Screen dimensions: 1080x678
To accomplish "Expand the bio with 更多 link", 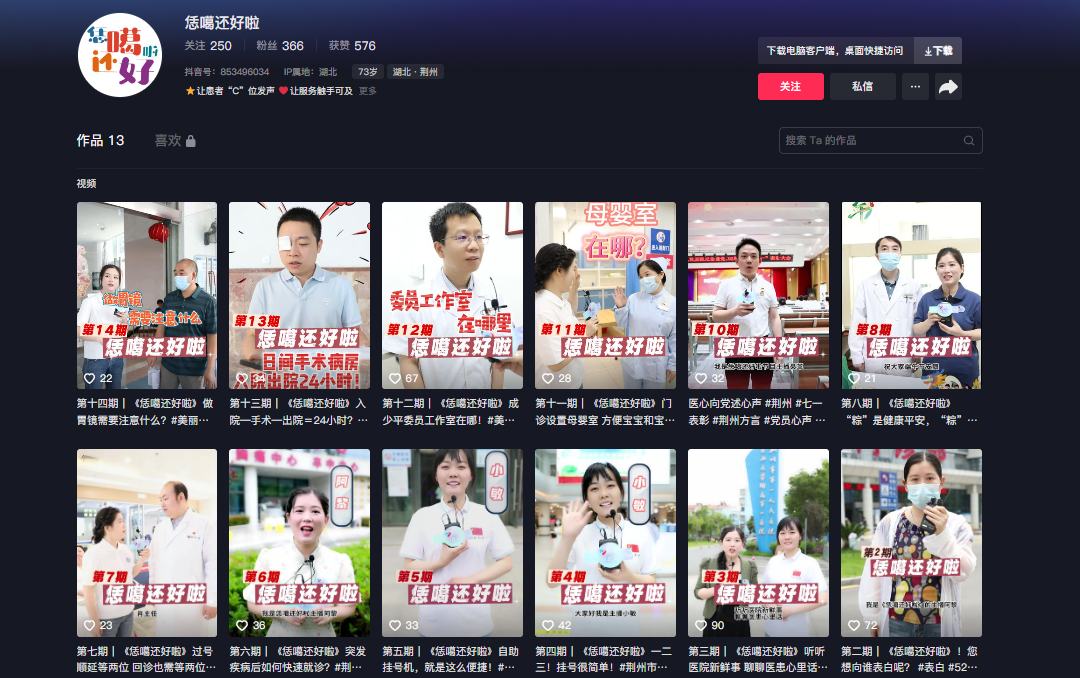I will 368,91.
